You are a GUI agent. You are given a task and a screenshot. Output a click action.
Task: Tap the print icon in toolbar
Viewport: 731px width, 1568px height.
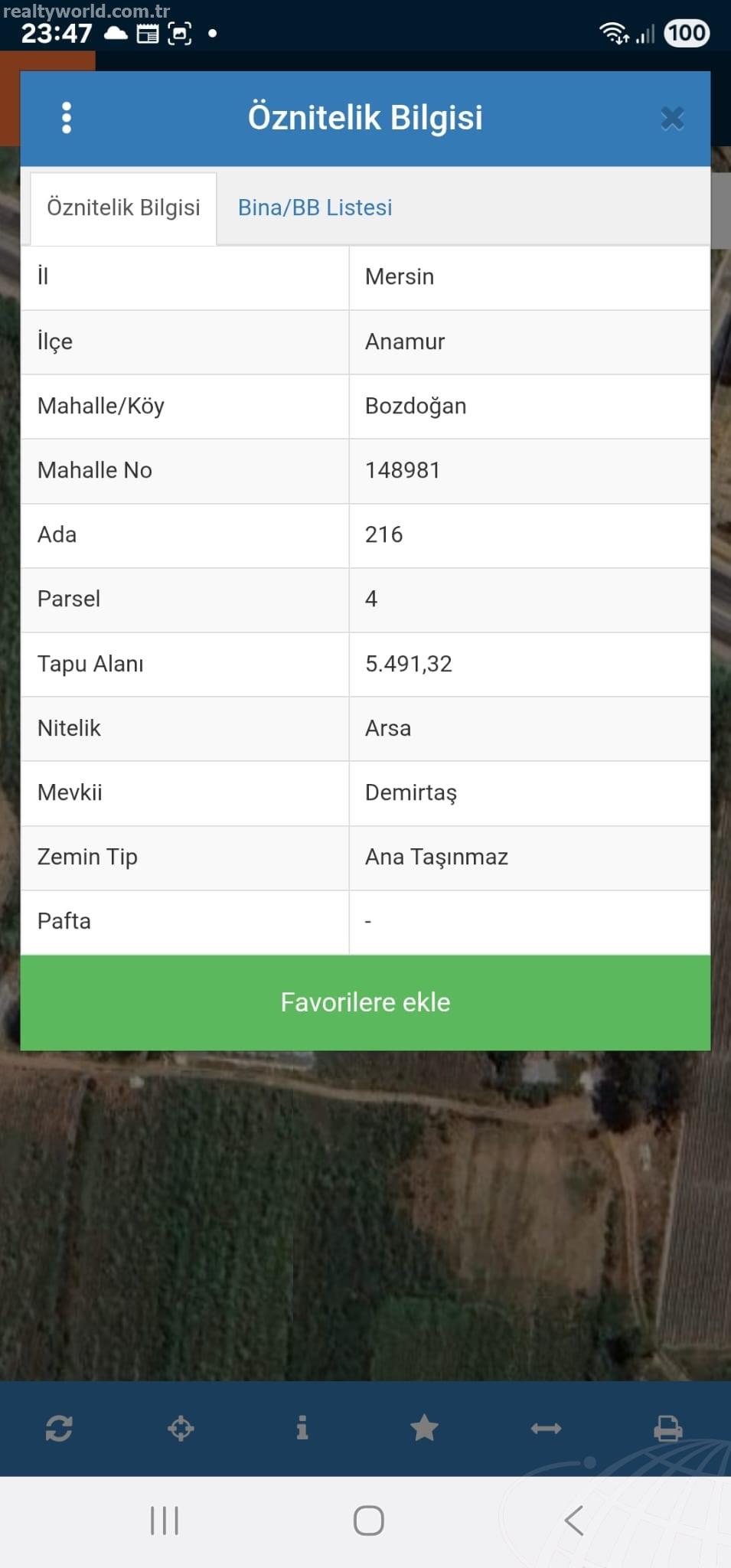(x=667, y=1429)
